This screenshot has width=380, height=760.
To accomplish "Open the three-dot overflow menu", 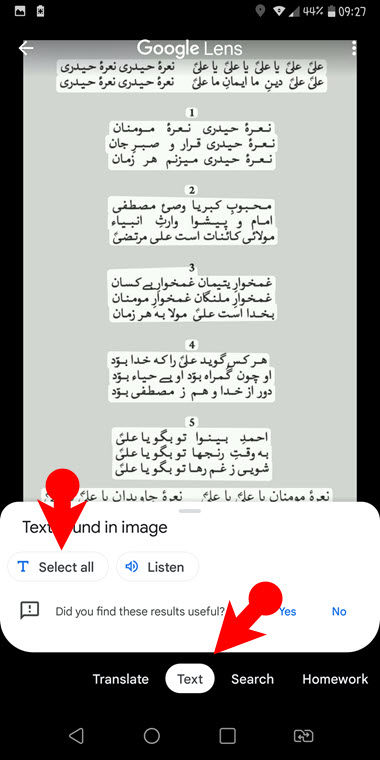I will click(x=354, y=48).
